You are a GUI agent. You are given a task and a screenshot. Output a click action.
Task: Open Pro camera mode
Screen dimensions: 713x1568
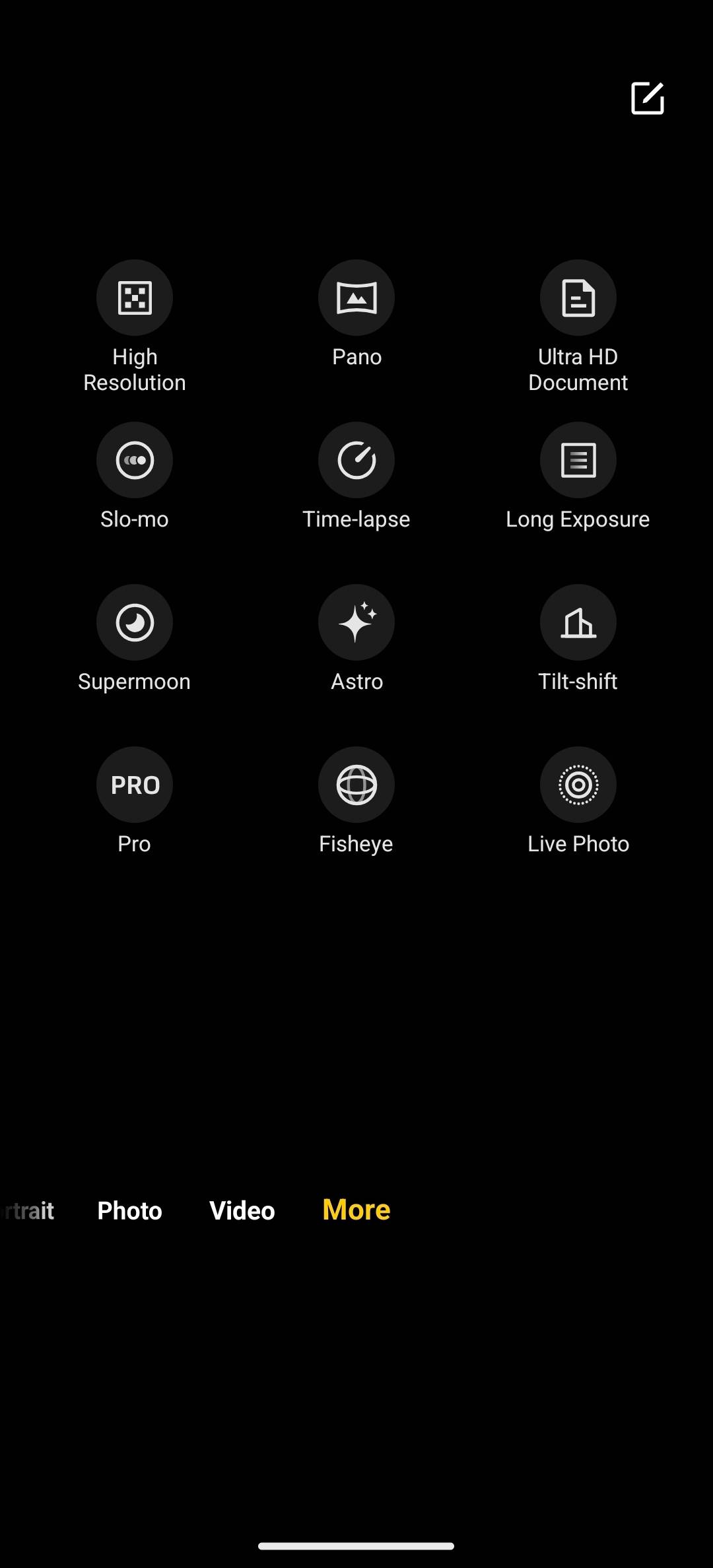click(x=135, y=785)
